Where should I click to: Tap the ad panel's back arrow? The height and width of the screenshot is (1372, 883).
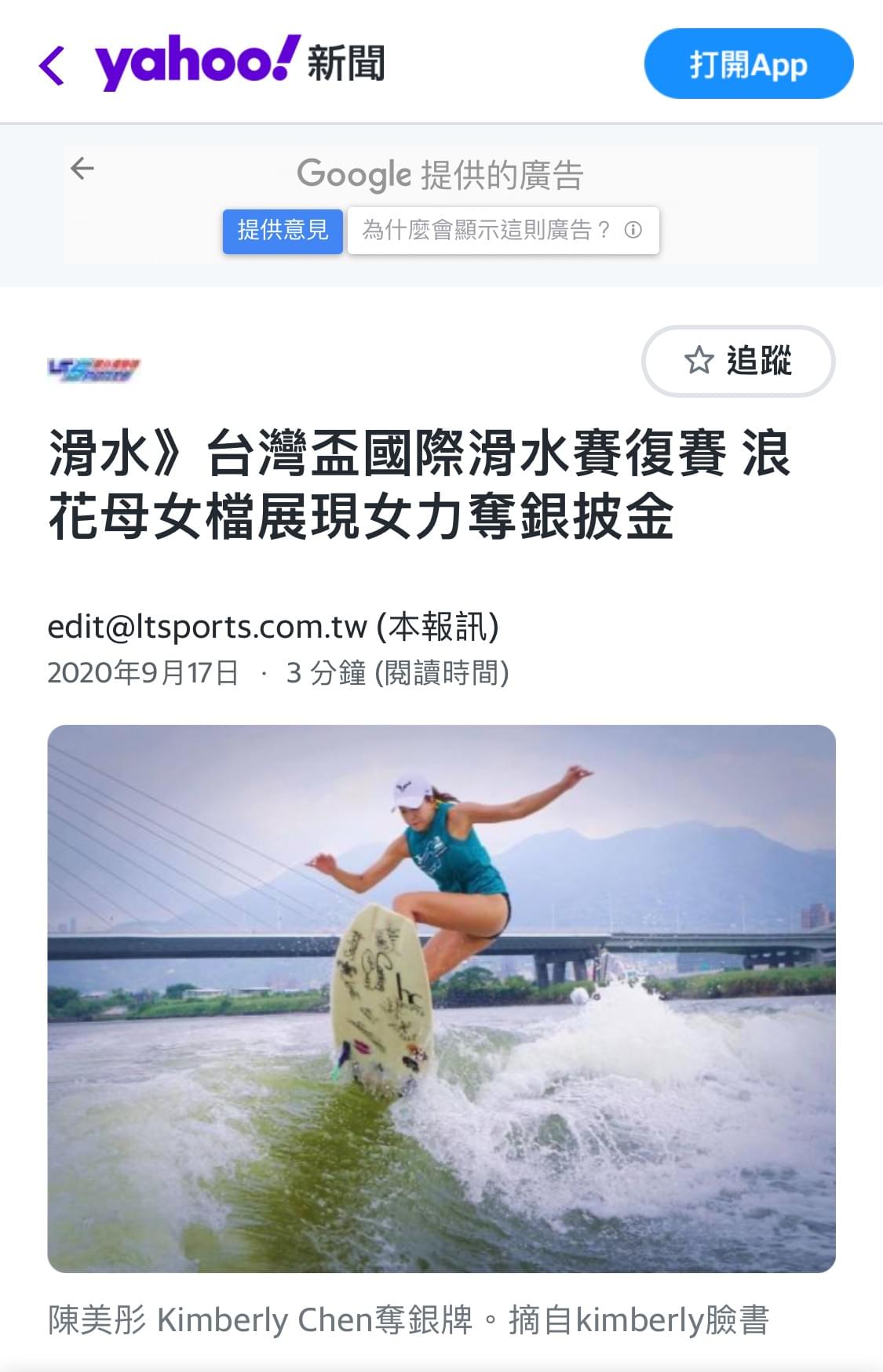[x=82, y=168]
